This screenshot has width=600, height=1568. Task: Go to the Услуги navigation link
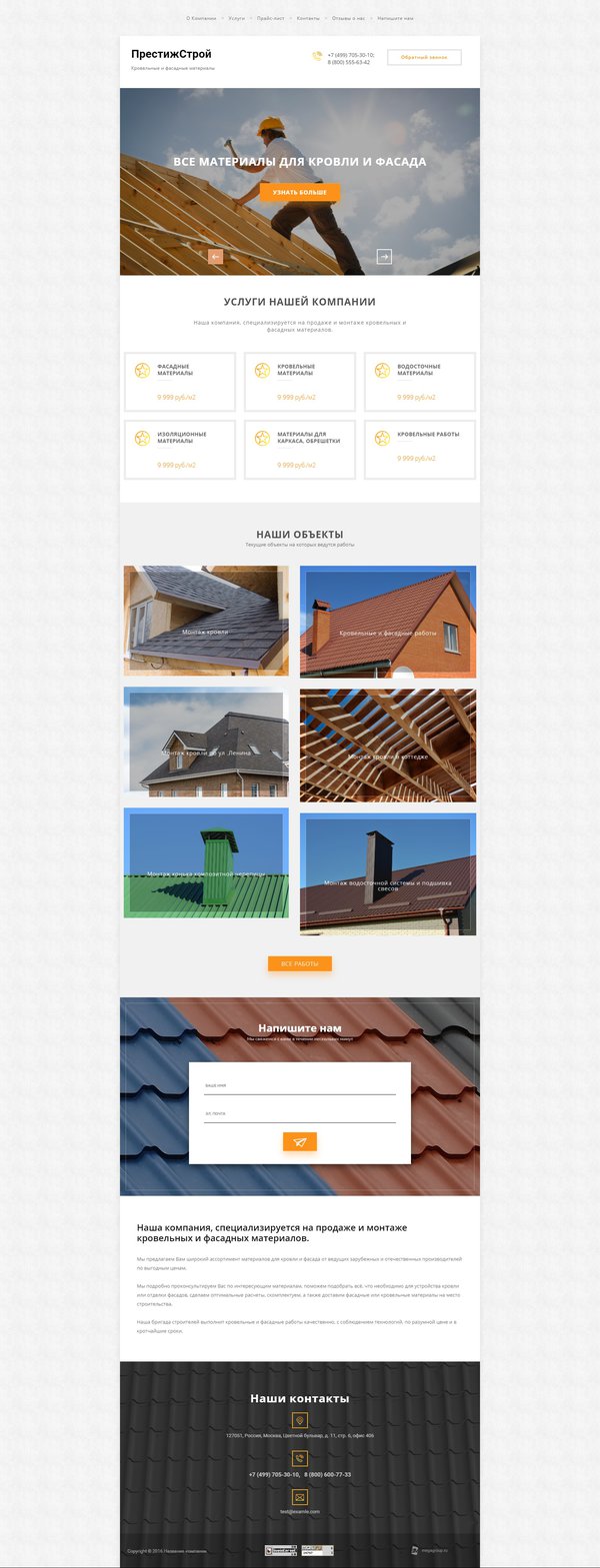(236, 18)
